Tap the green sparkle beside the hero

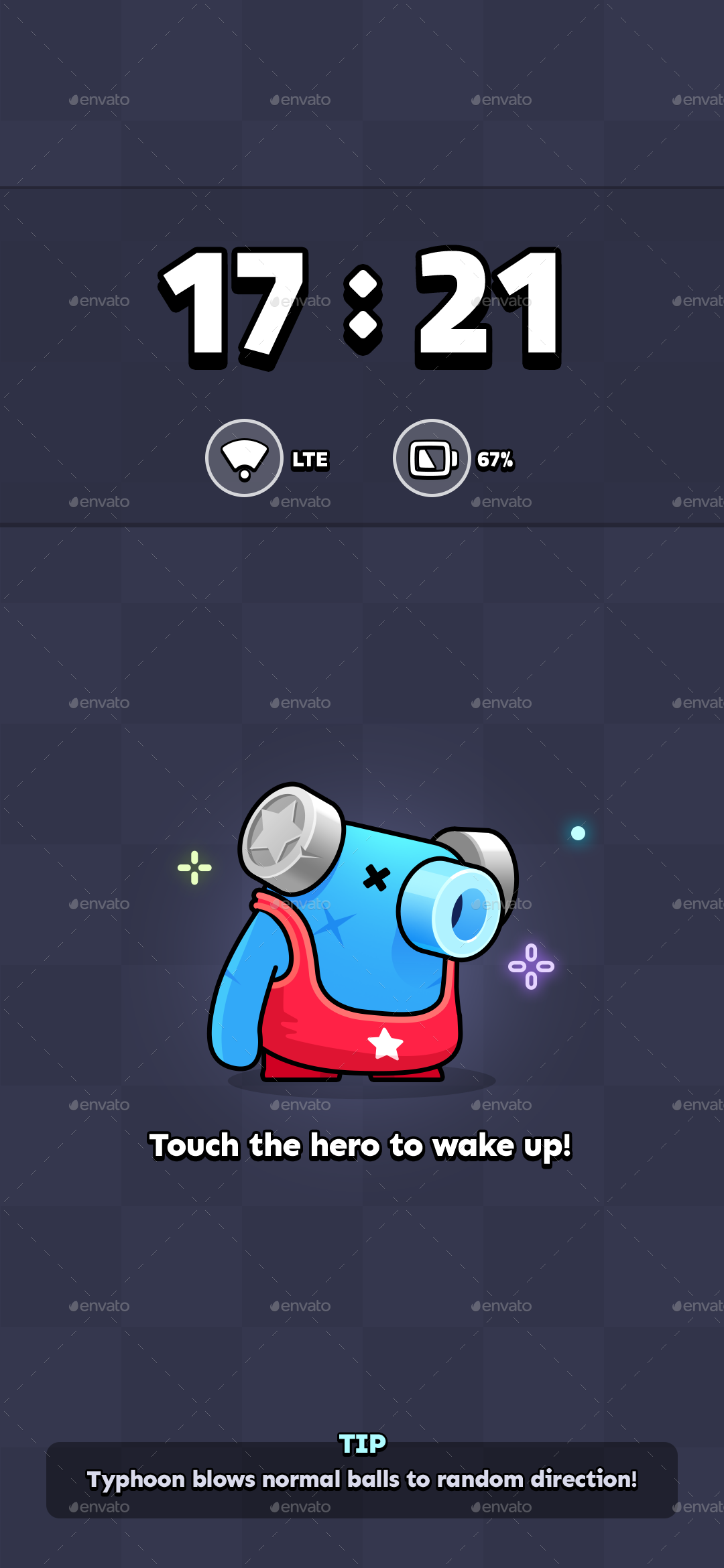point(193,868)
